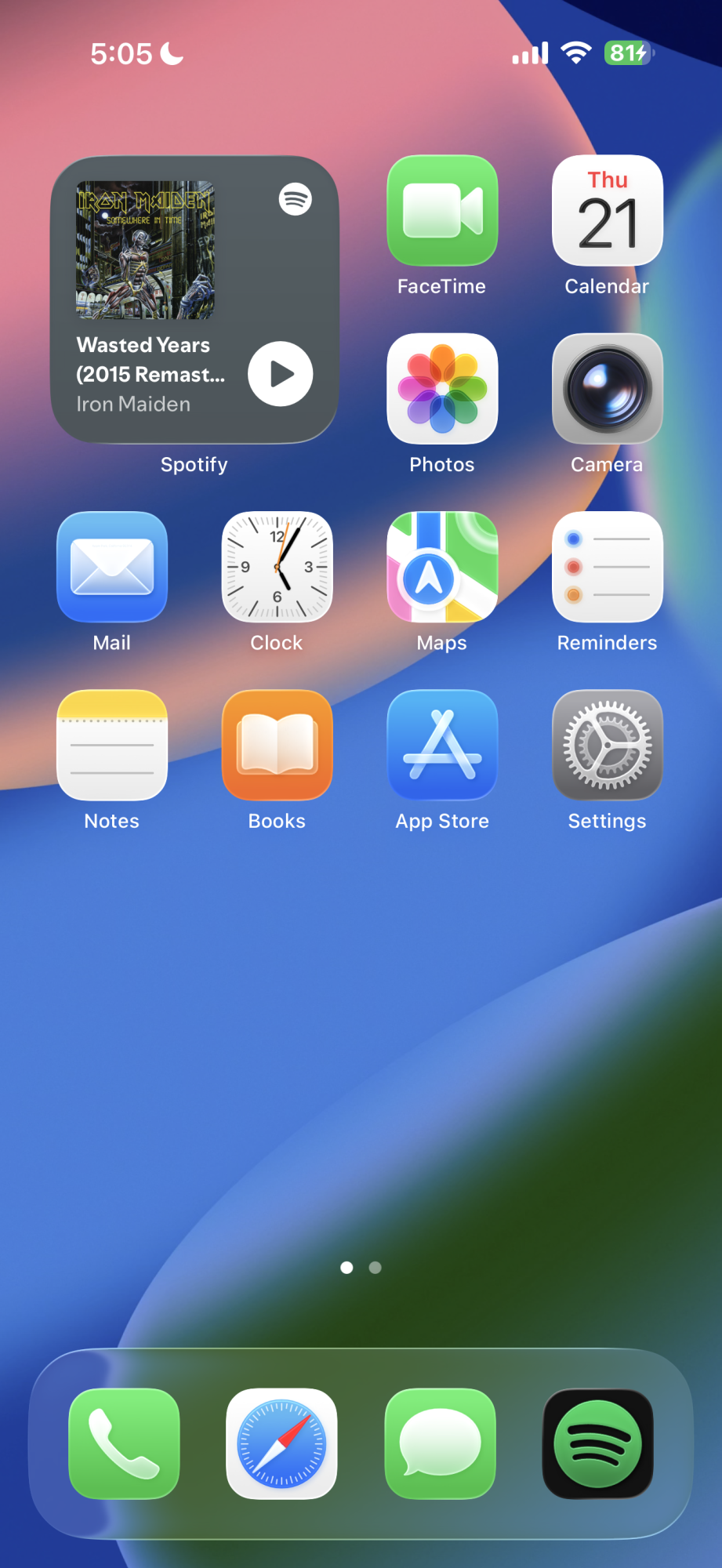Launch the Camera
This screenshot has width=722, height=1568.
[608, 389]
